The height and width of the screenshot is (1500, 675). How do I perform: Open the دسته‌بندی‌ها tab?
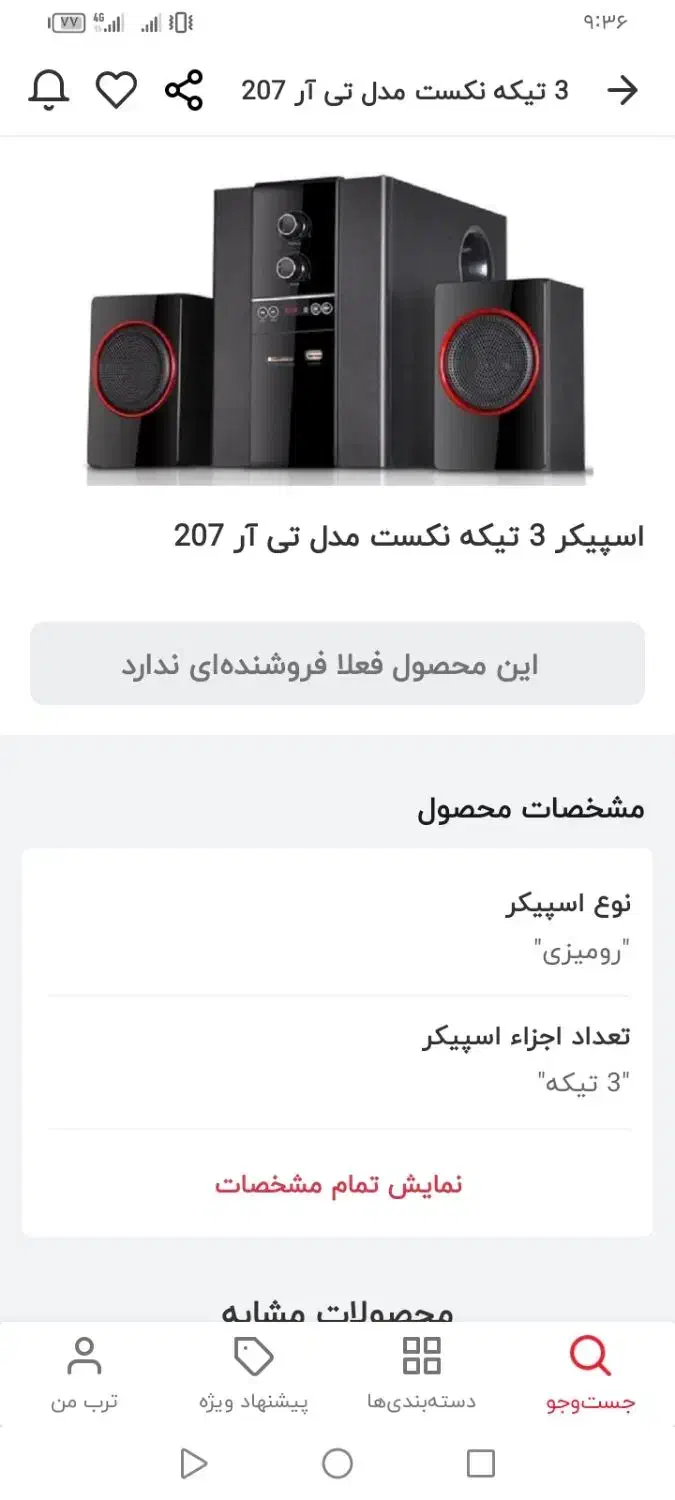tap(421, 1374)
